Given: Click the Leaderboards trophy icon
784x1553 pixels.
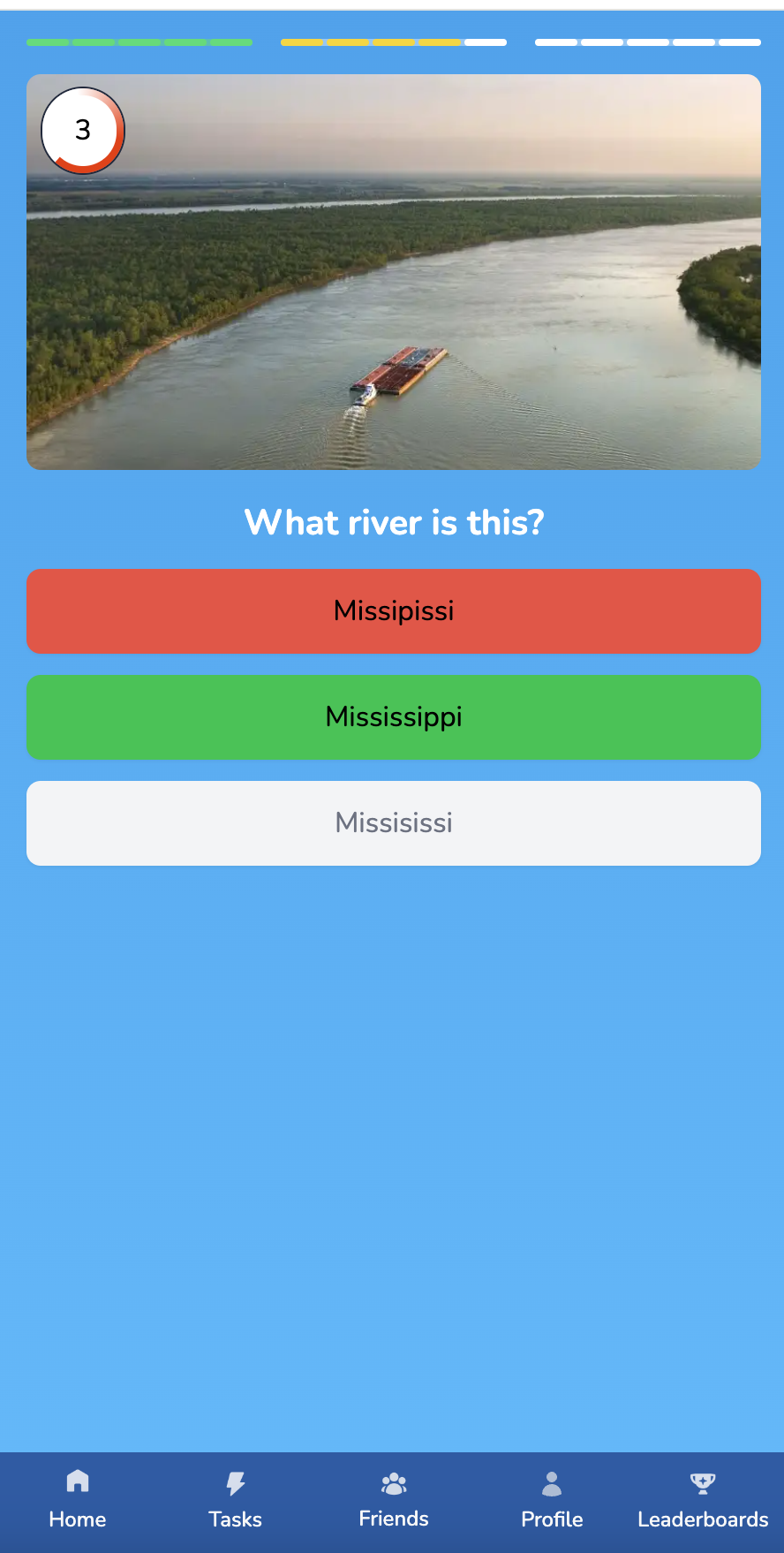Looking at the screenshot, I should click(702, 1482).
